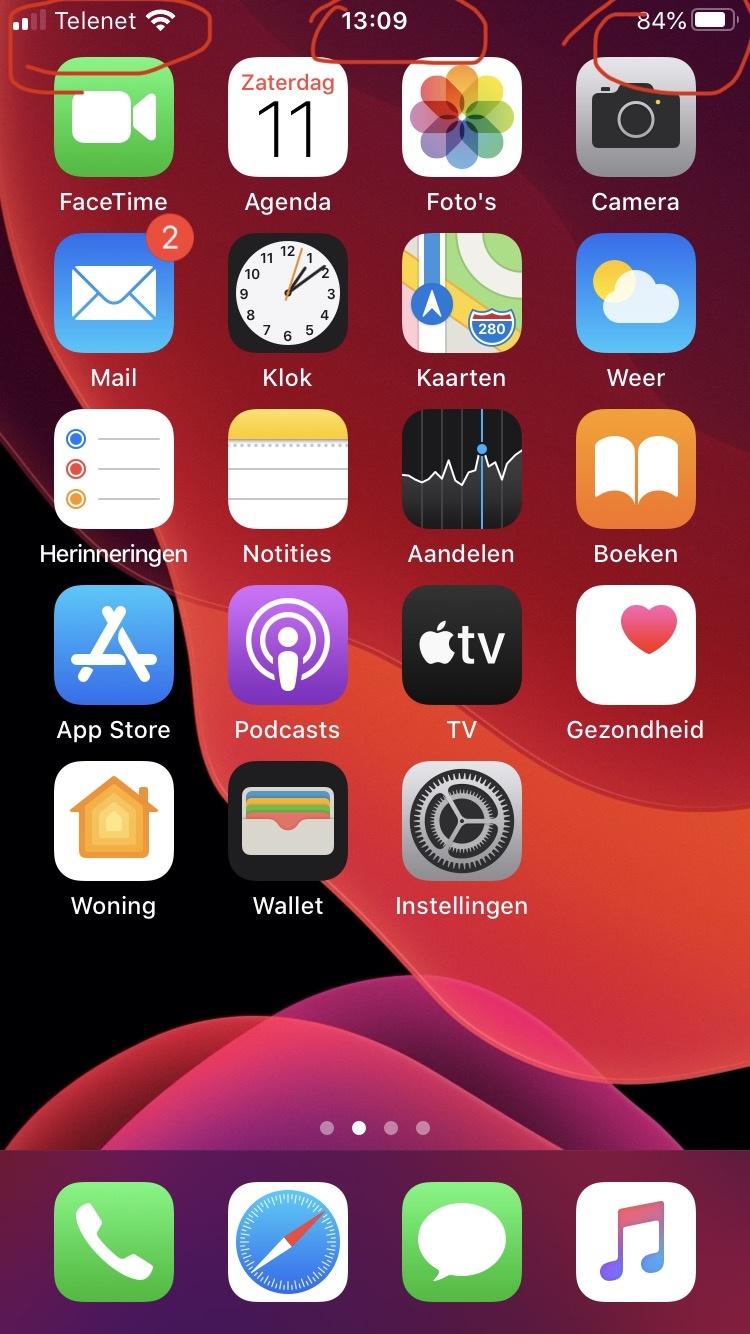Open Herinneringen reminders
The image size is (750, 1334).
[x=114, y=469]
